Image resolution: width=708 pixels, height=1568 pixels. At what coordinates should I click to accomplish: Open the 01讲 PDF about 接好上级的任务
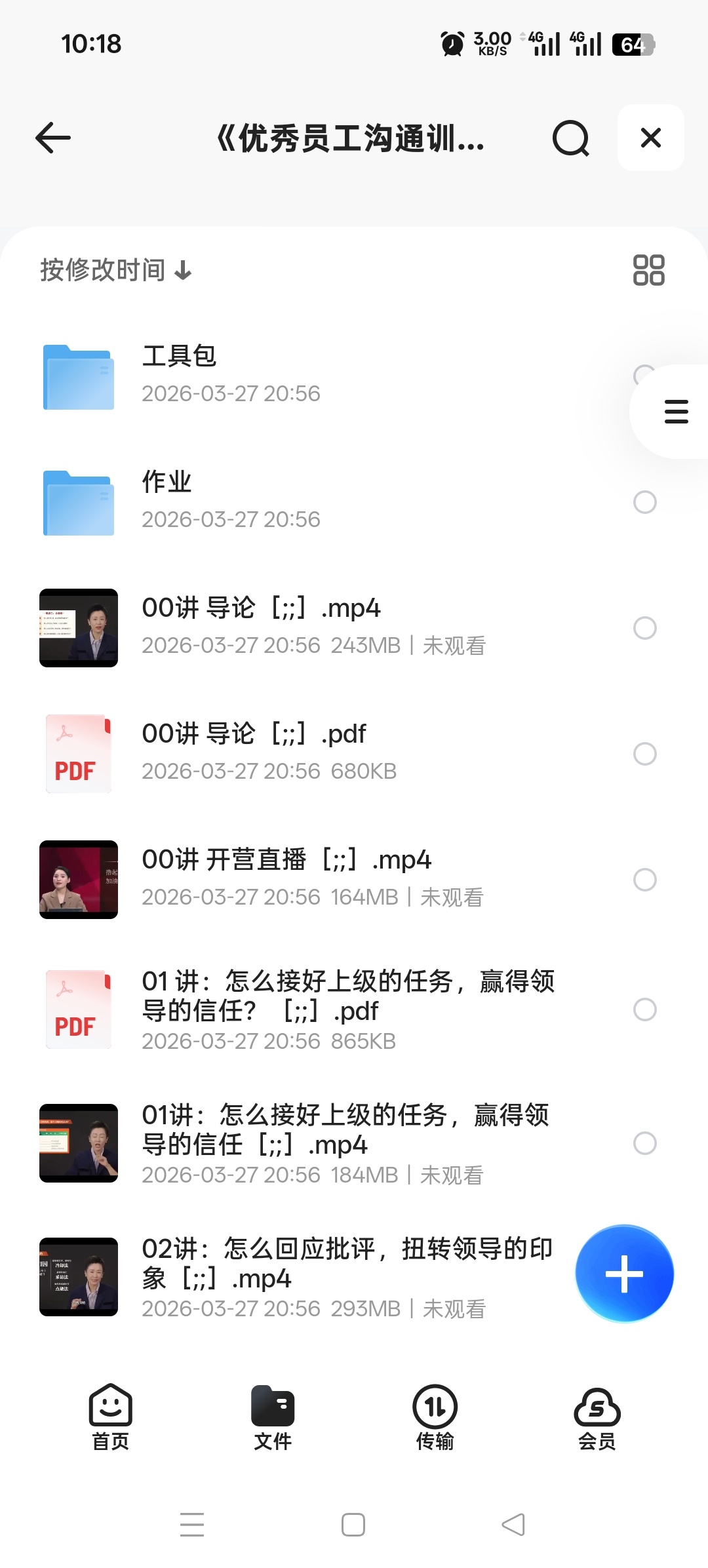point(295,1009)
